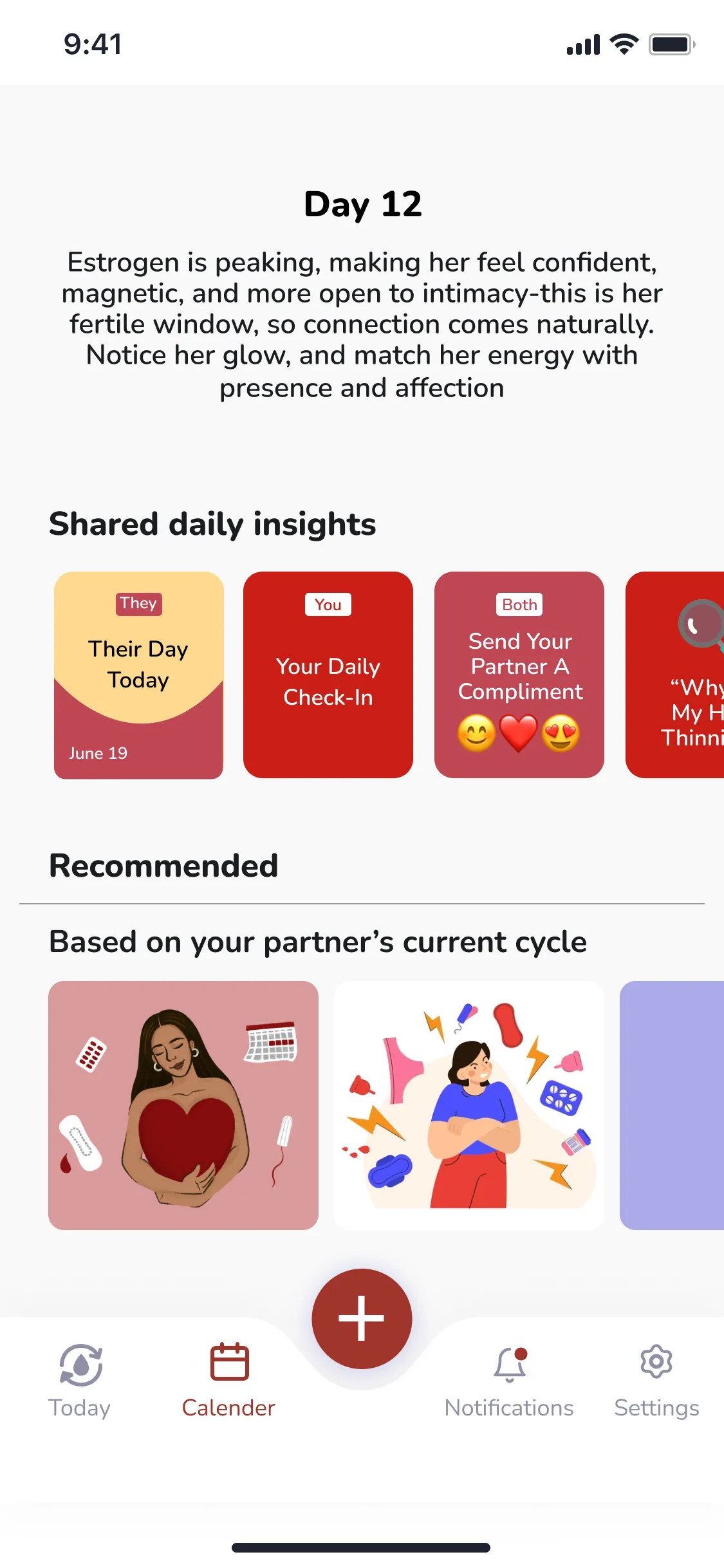This screenshot has height=1568, width=724.
Task: Open the partially visible magnifier insight card
Action: pos(676,675)
